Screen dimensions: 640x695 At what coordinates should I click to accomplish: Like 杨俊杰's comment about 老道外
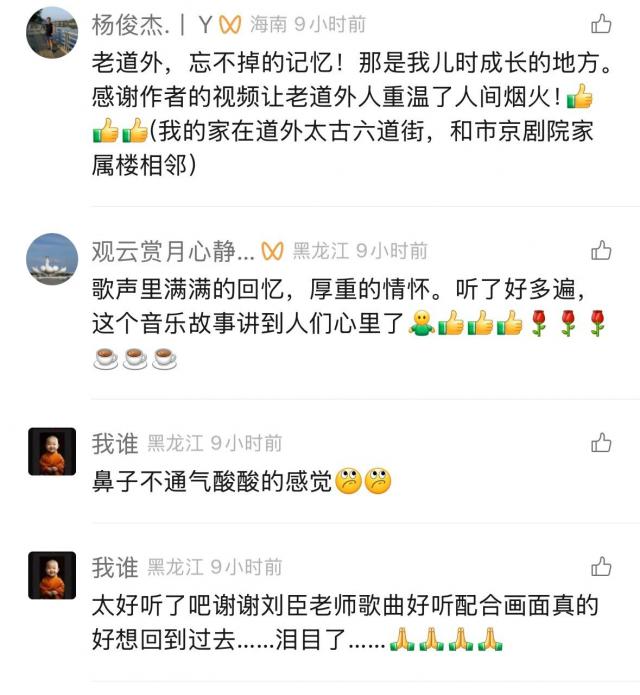pos(601,23)
